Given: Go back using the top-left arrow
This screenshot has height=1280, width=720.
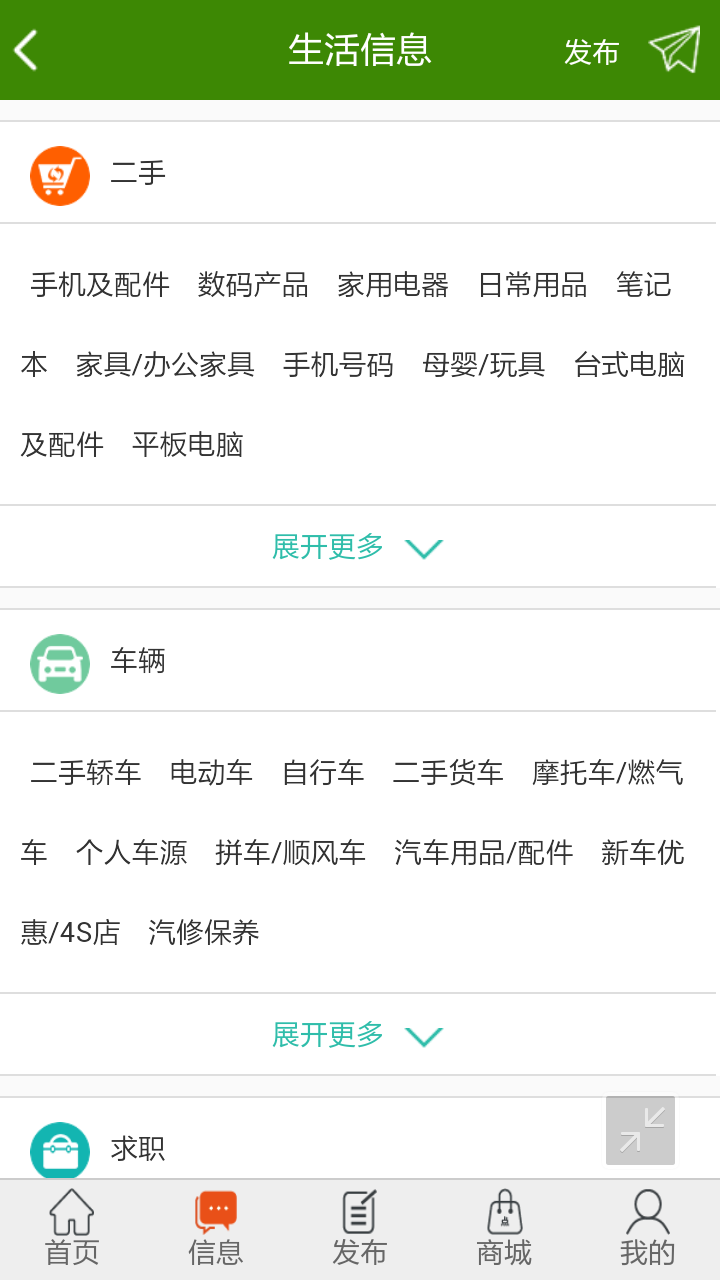Looking at the screenshot, I should (26, 50).
